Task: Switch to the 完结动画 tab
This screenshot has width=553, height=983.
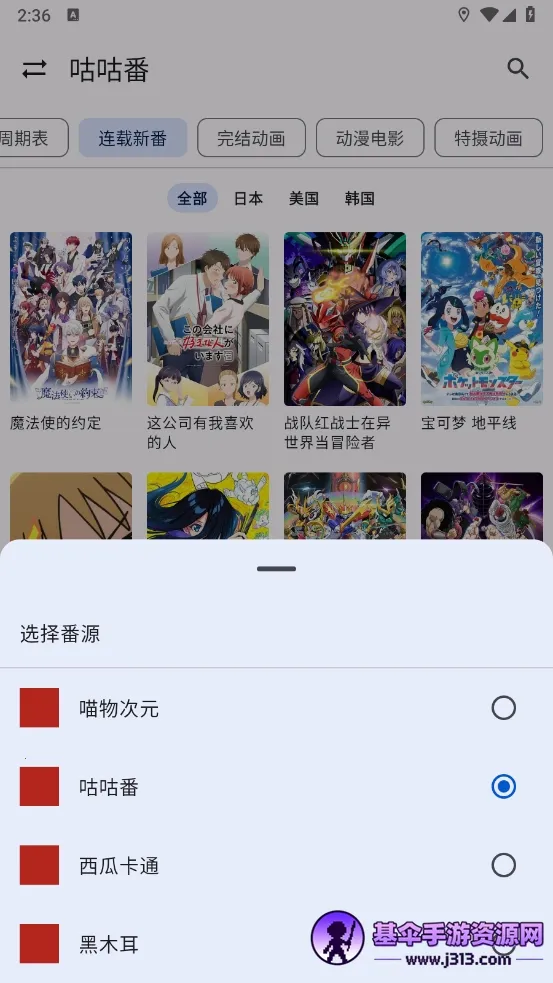Action: [251, 138]
